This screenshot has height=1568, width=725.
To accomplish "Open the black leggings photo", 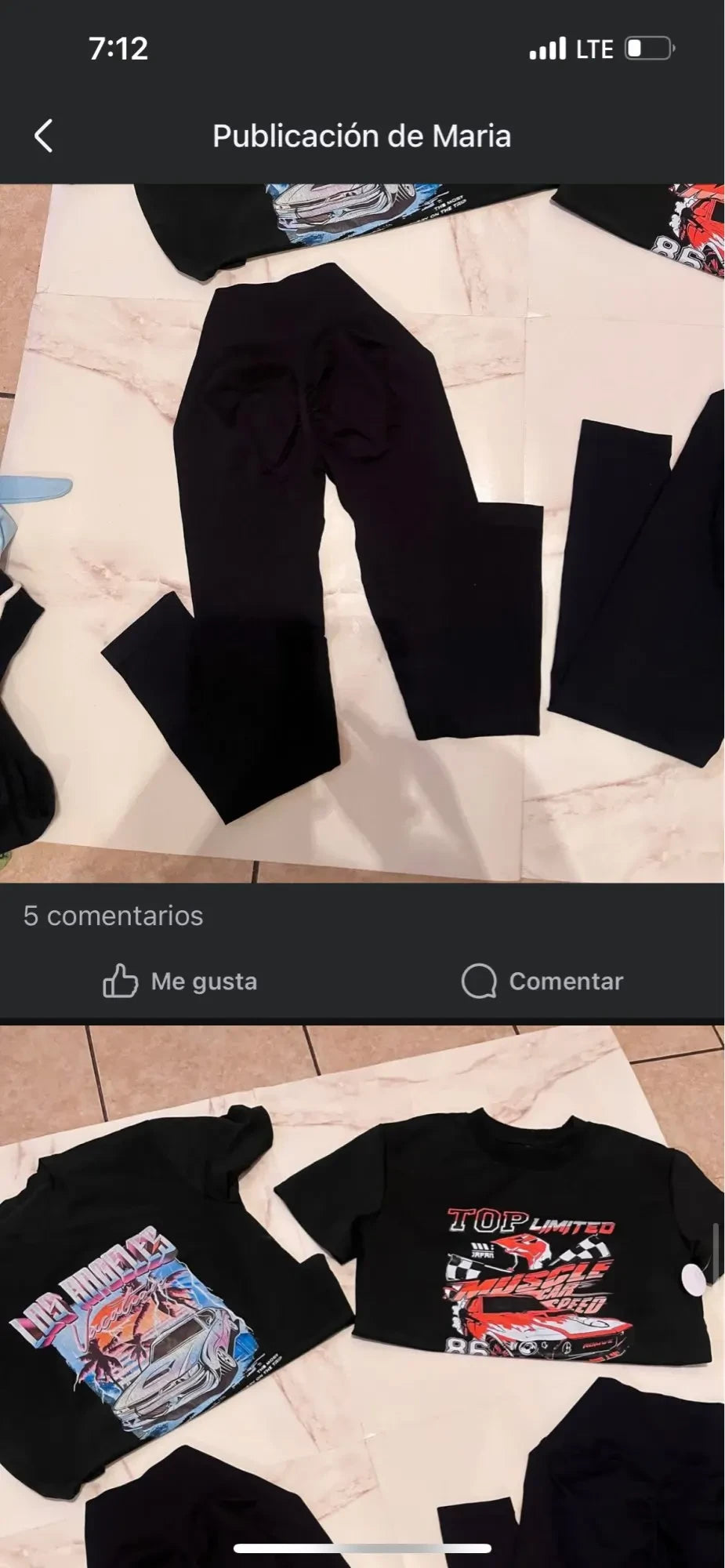I will pyautogui.click(x=362, y=533).
